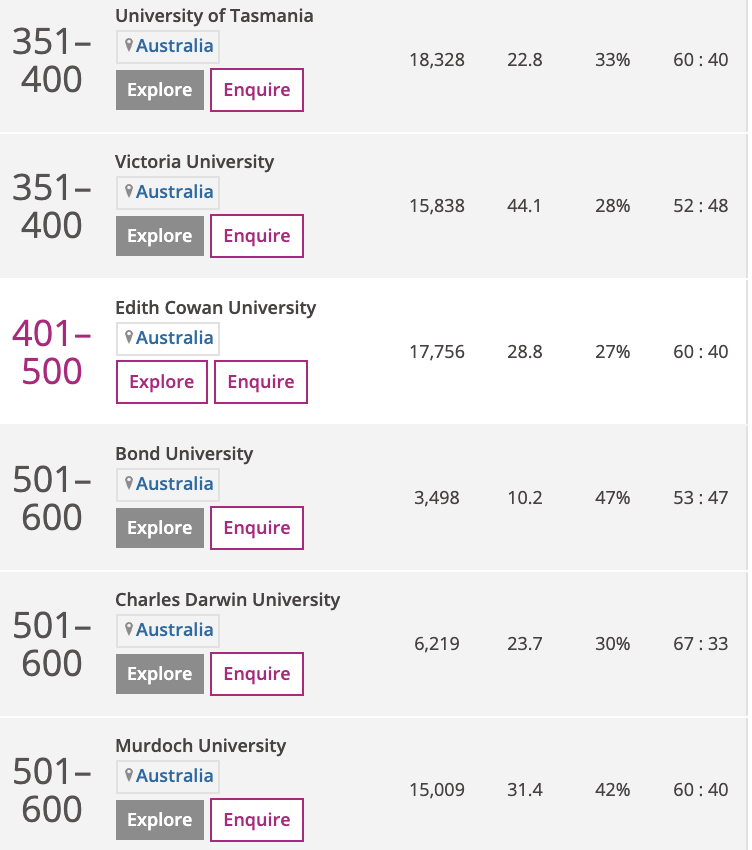The height and width of the screenshot is (850, 752).
Task: Explore Edith Cowan University
Action: (x=161, y=382)
